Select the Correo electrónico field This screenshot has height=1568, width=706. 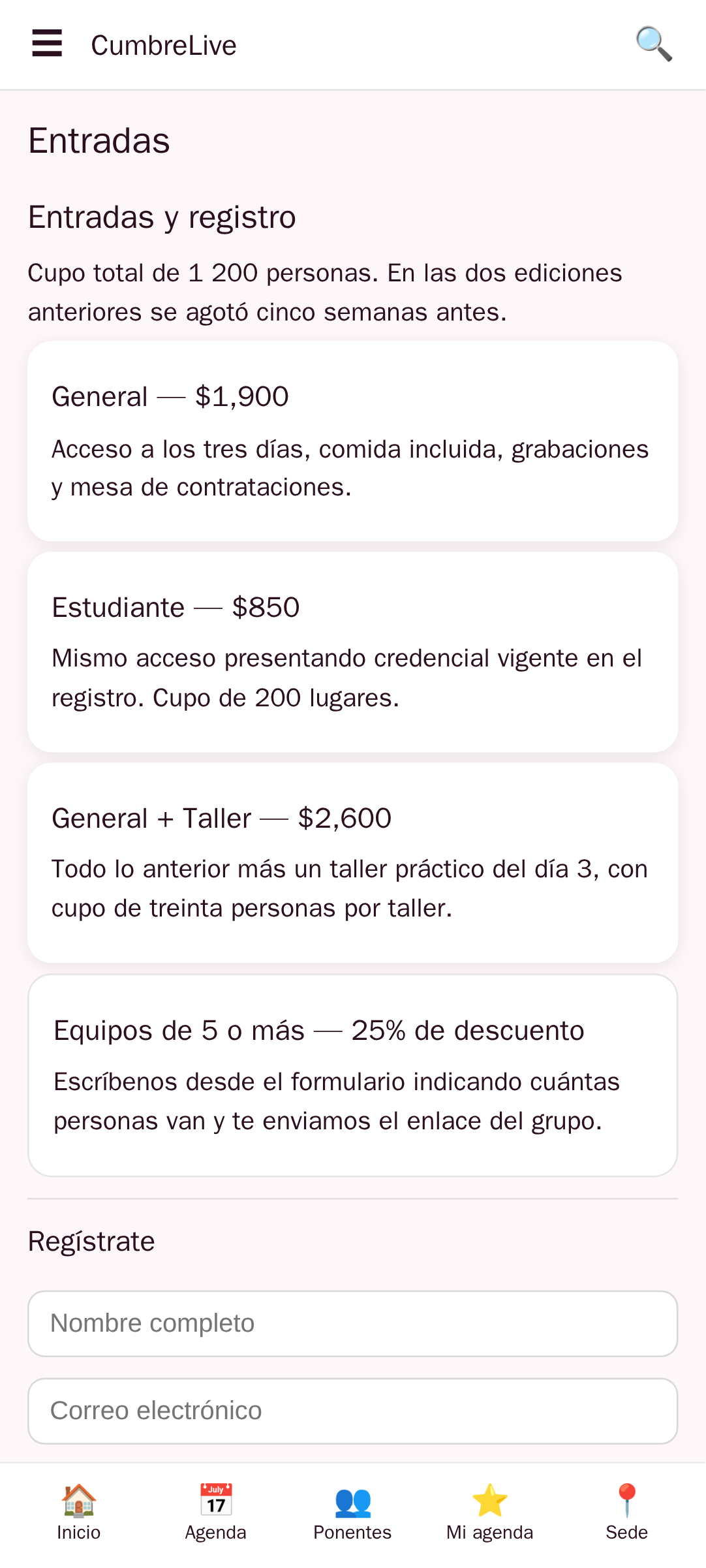tap(352, 1411)
